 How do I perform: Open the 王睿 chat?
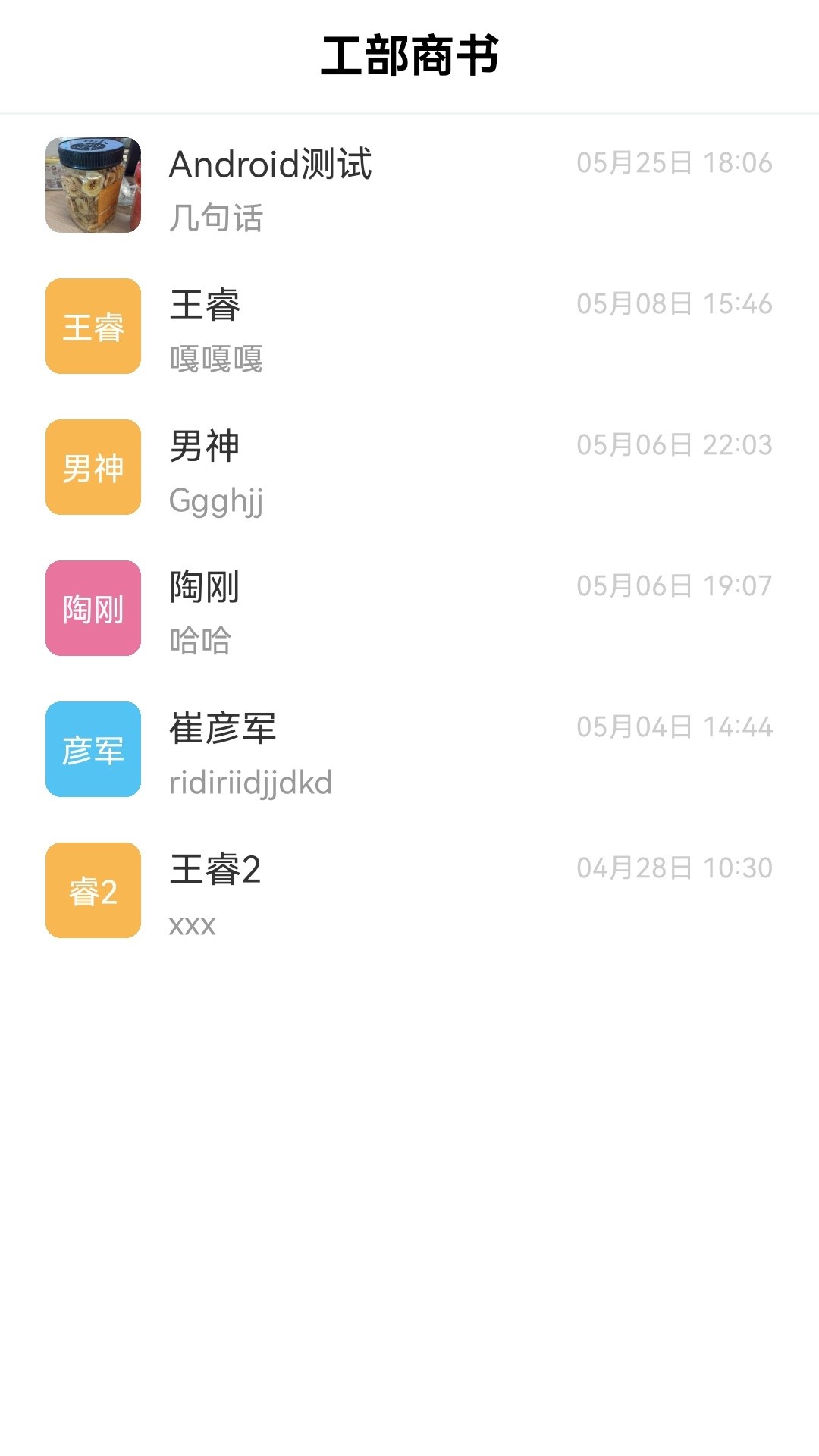tap(409, 325)
